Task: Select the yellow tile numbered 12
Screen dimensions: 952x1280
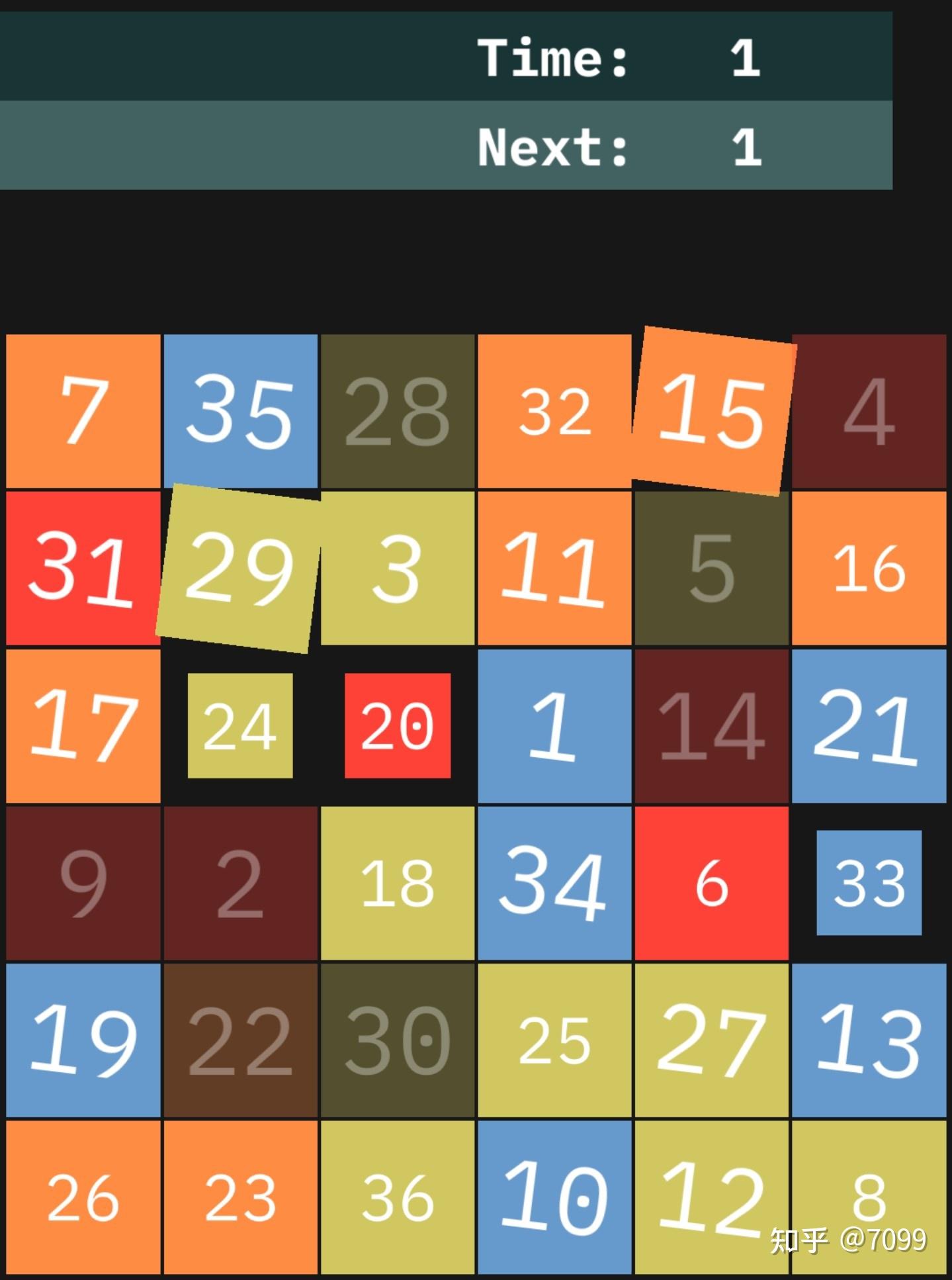Action: [x=712, y=1197]
